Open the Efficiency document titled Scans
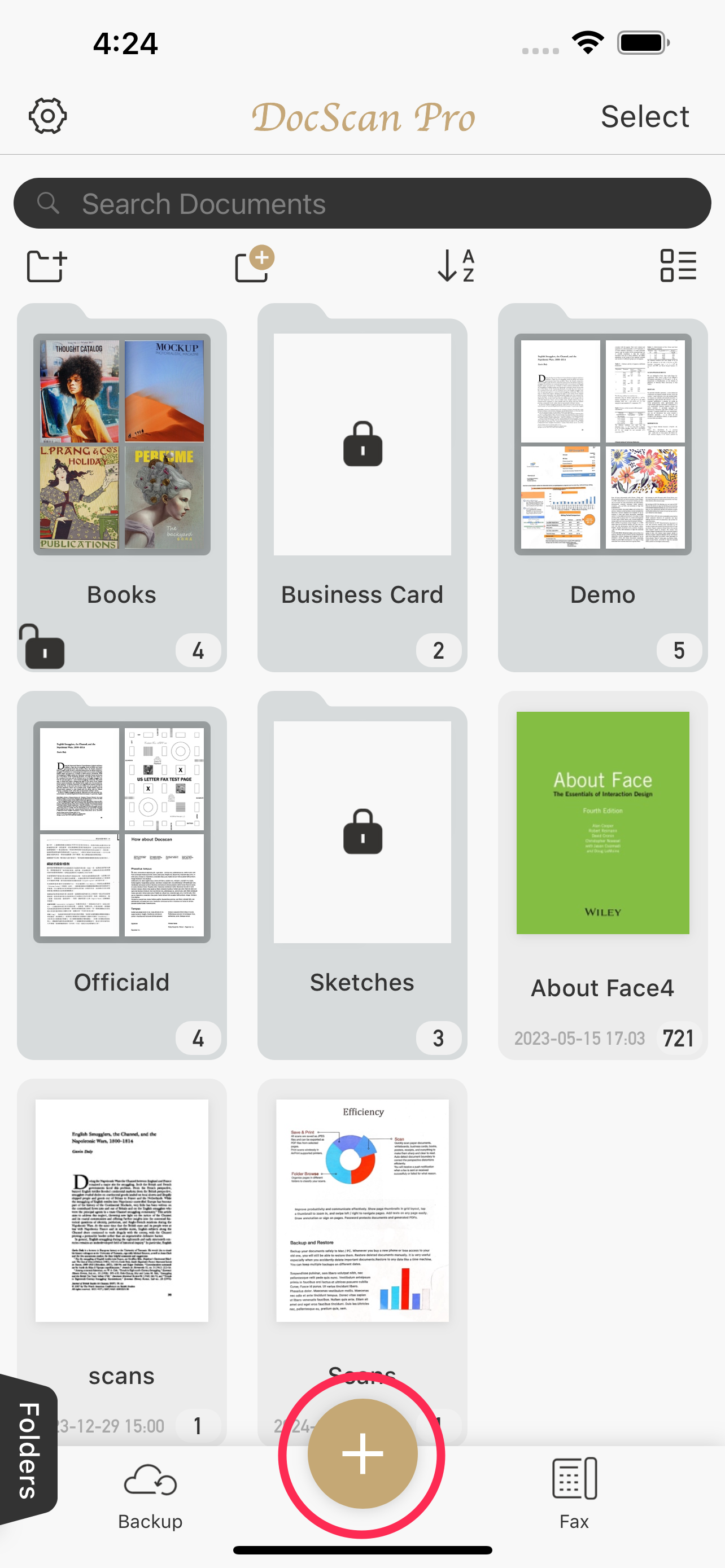The image size is (725, 1568). [x=362, y=1217]
